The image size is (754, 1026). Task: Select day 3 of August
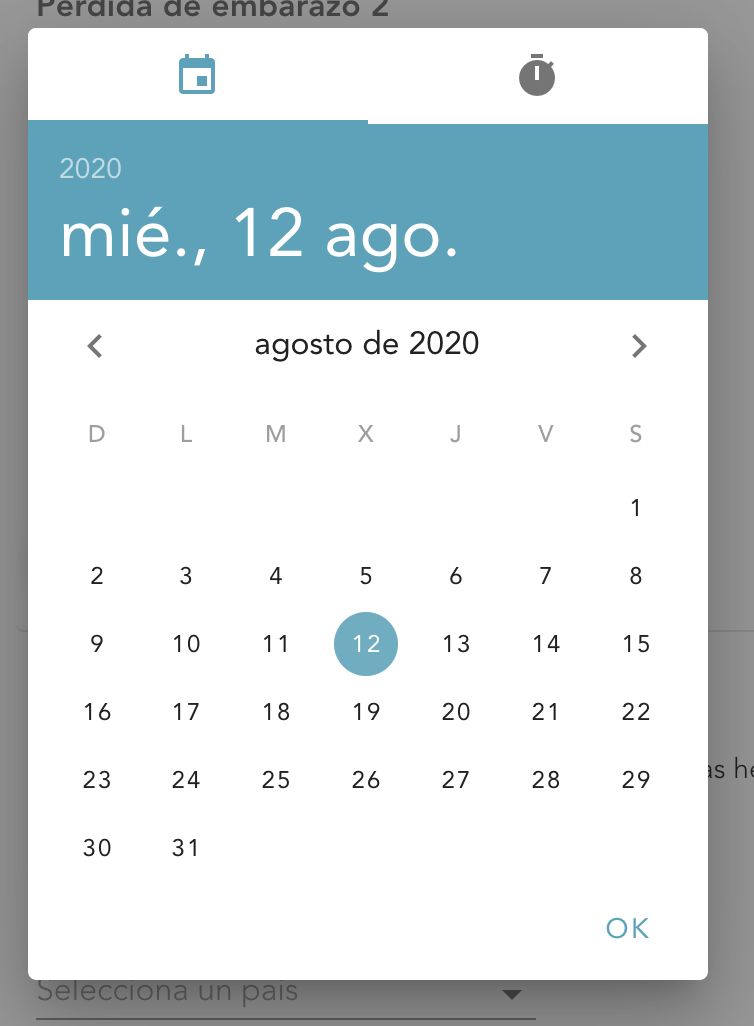186,576
